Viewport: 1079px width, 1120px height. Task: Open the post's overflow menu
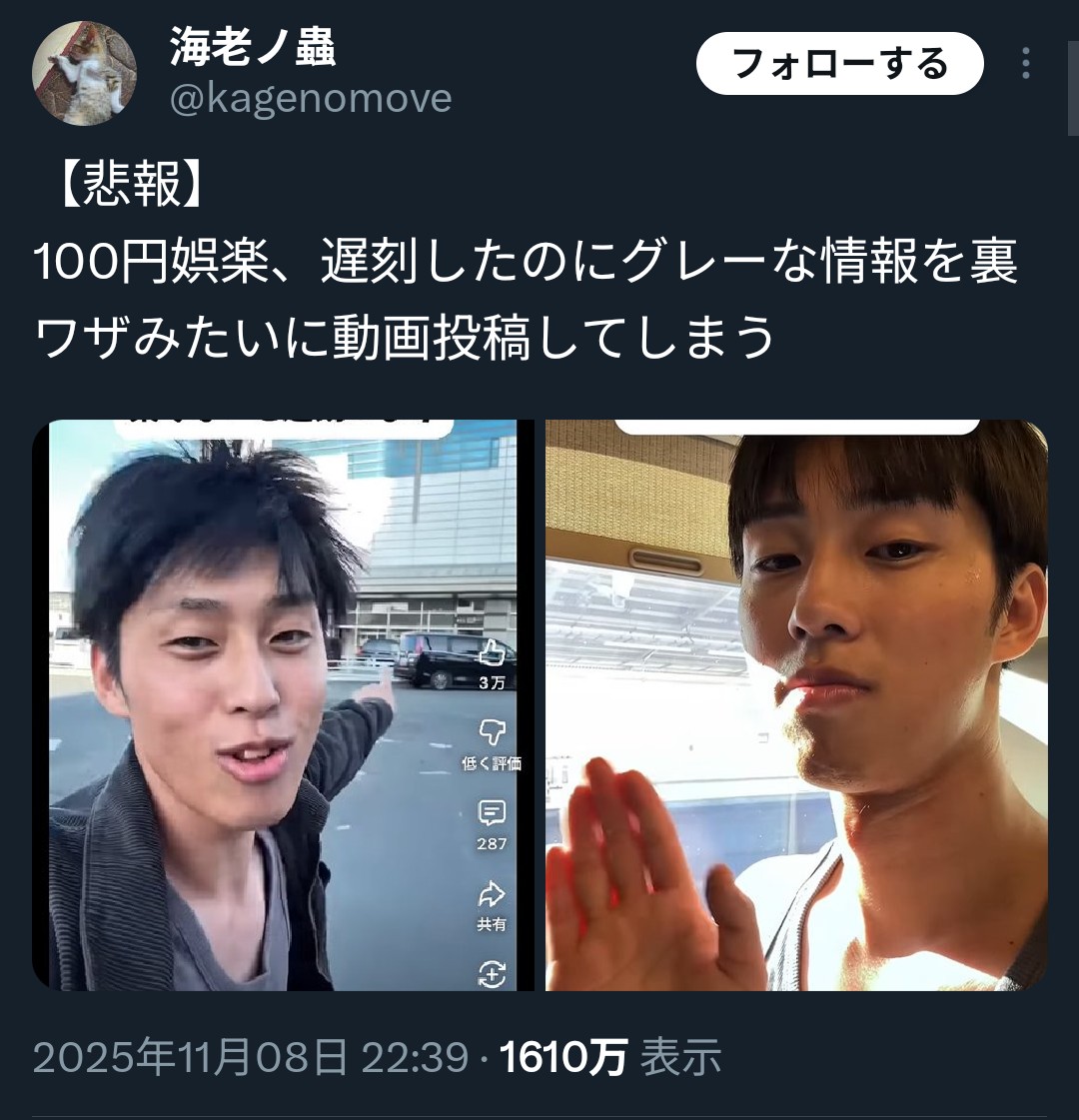click(x=1025, y=64)
